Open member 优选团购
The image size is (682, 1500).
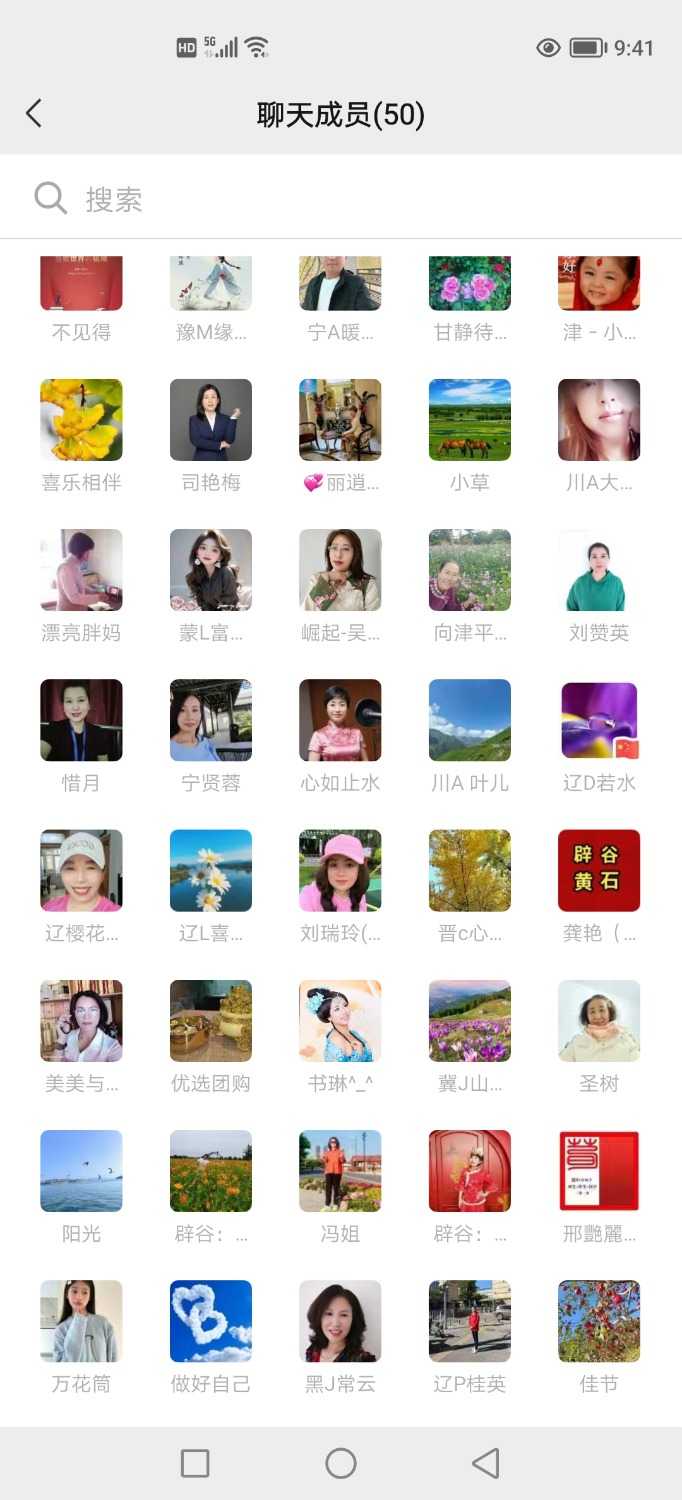211,1021
